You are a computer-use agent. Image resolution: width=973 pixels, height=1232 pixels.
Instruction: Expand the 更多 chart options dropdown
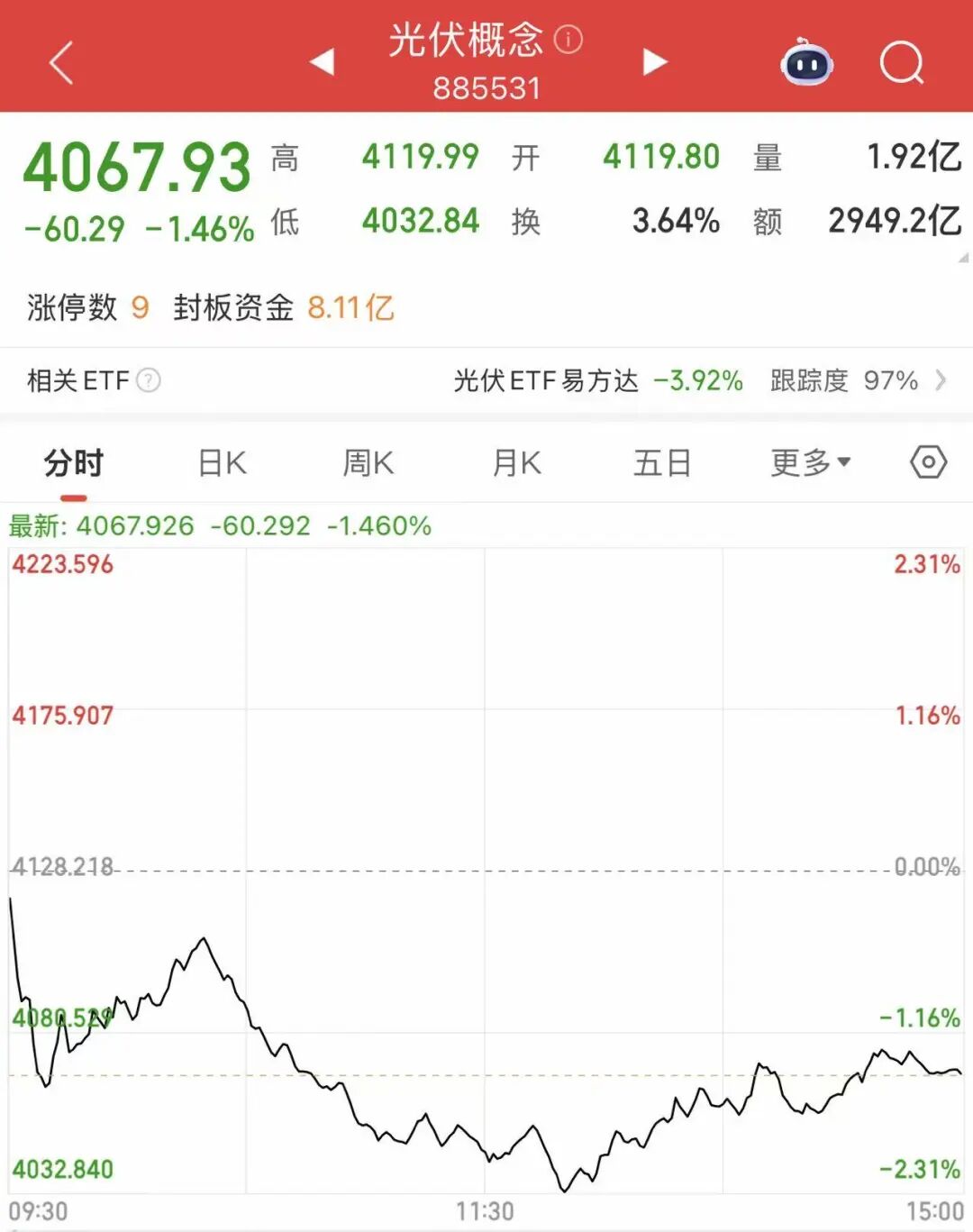click(810, 463)
